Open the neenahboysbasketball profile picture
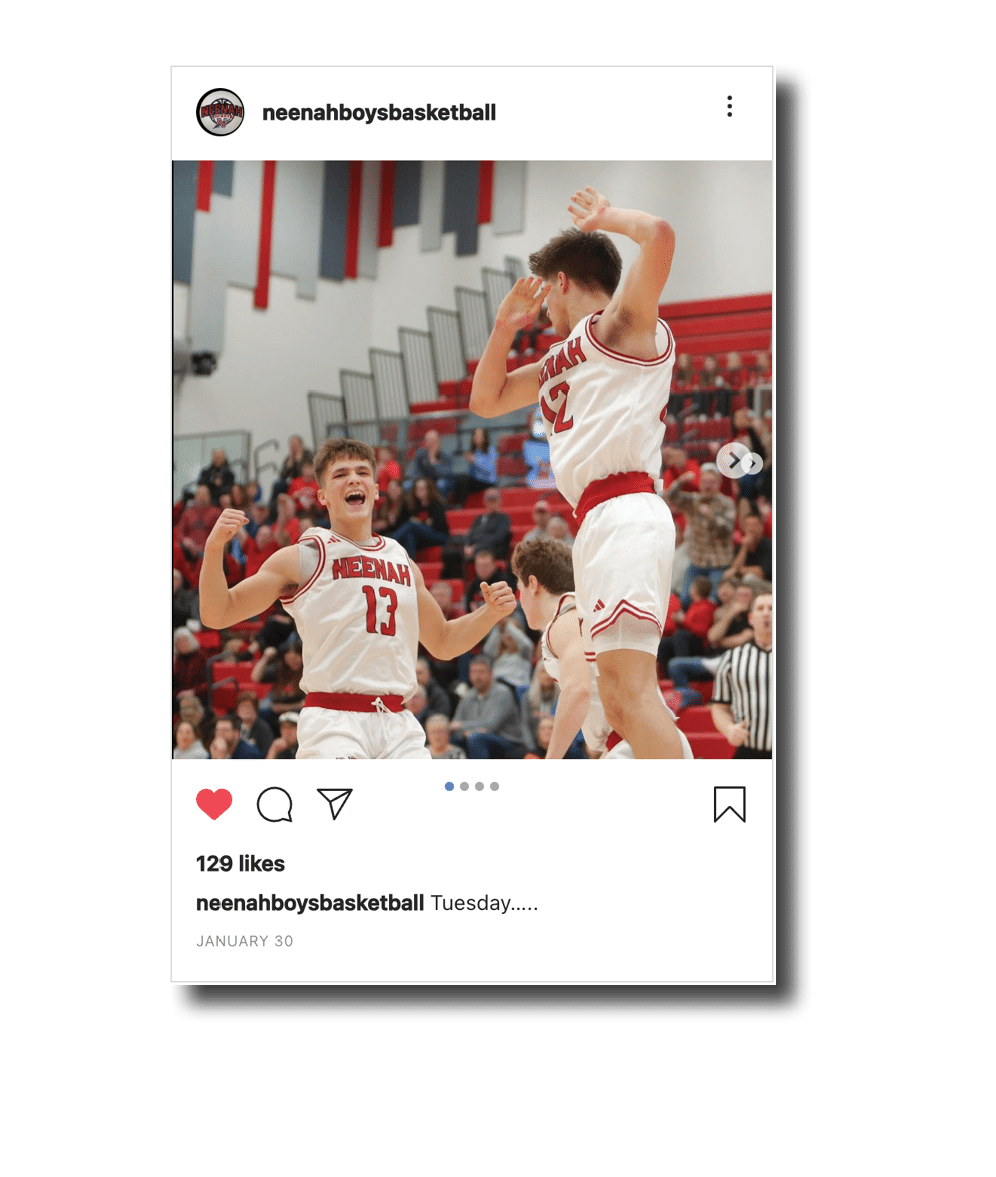 click(x=220, y=112)
